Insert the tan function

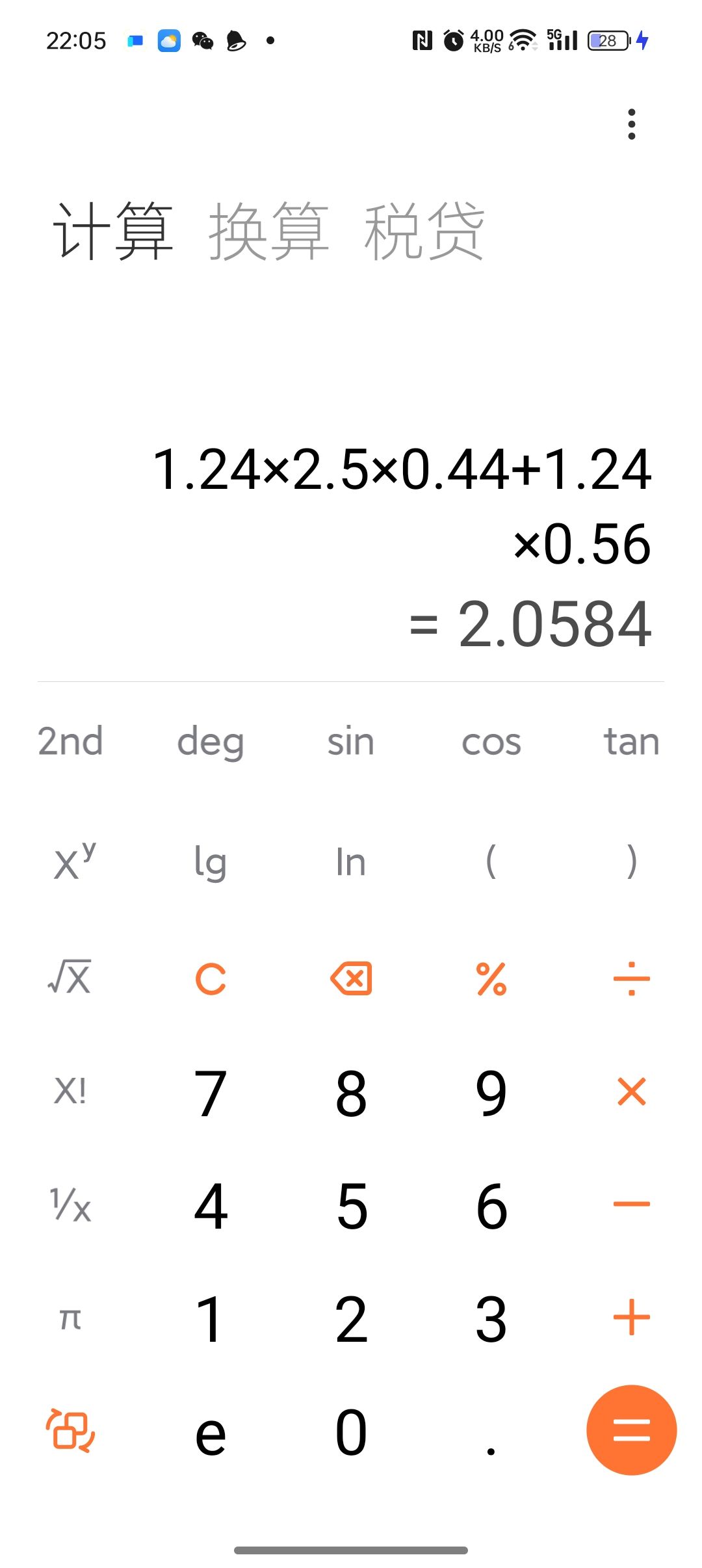pos(631,742)
